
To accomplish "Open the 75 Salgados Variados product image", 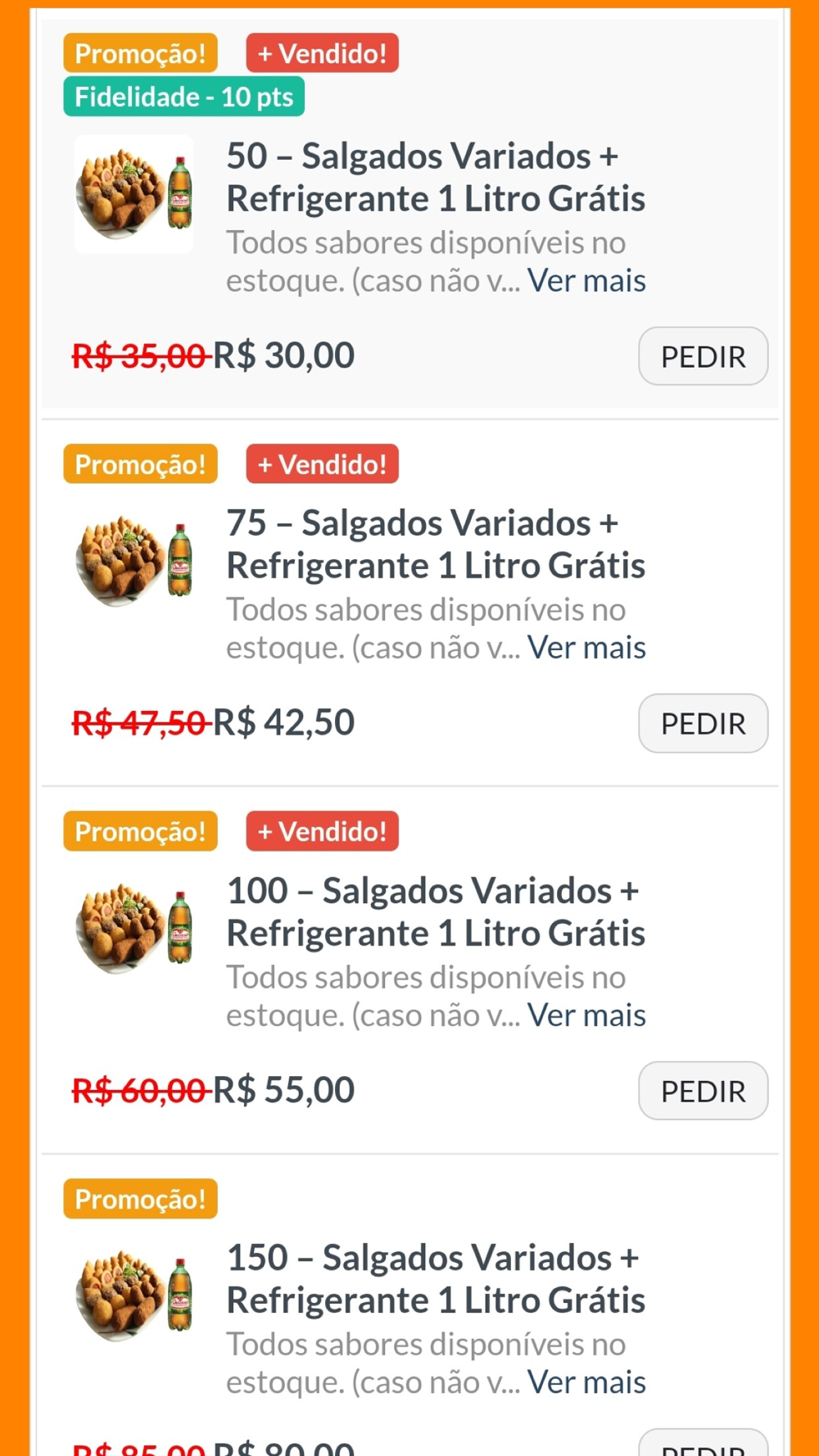I will [134, 561].
